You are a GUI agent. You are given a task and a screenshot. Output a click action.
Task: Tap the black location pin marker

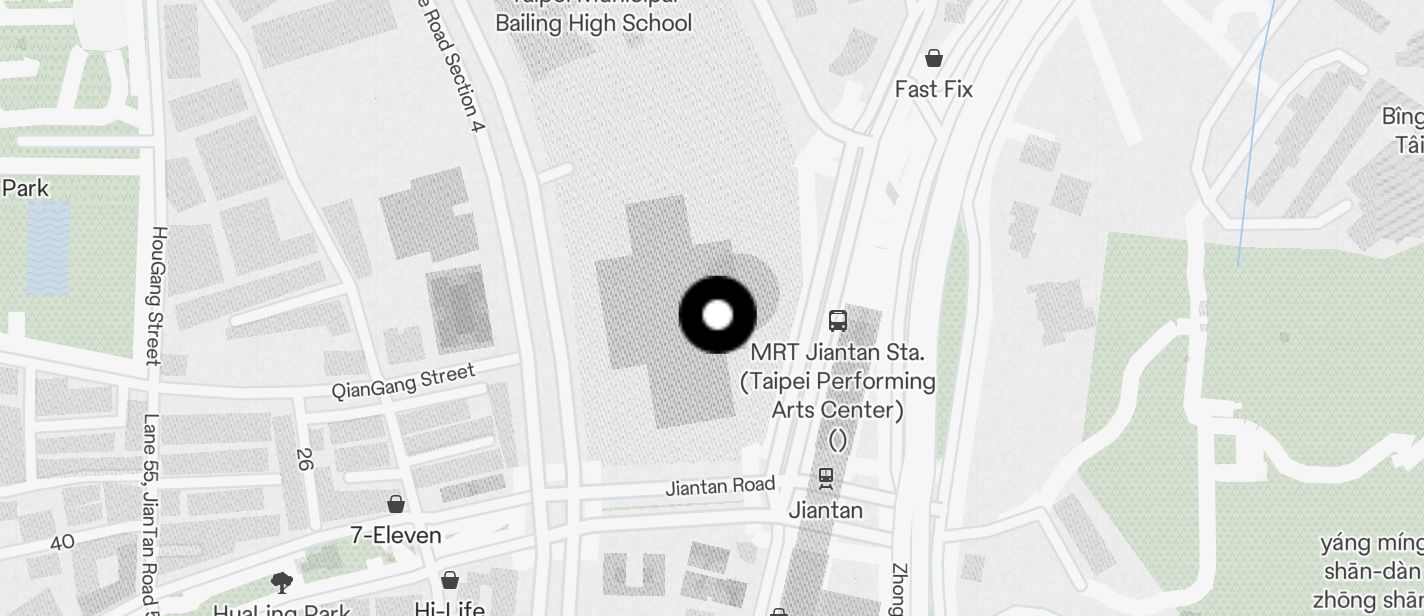pyautogui.click(x=717, y=315)
